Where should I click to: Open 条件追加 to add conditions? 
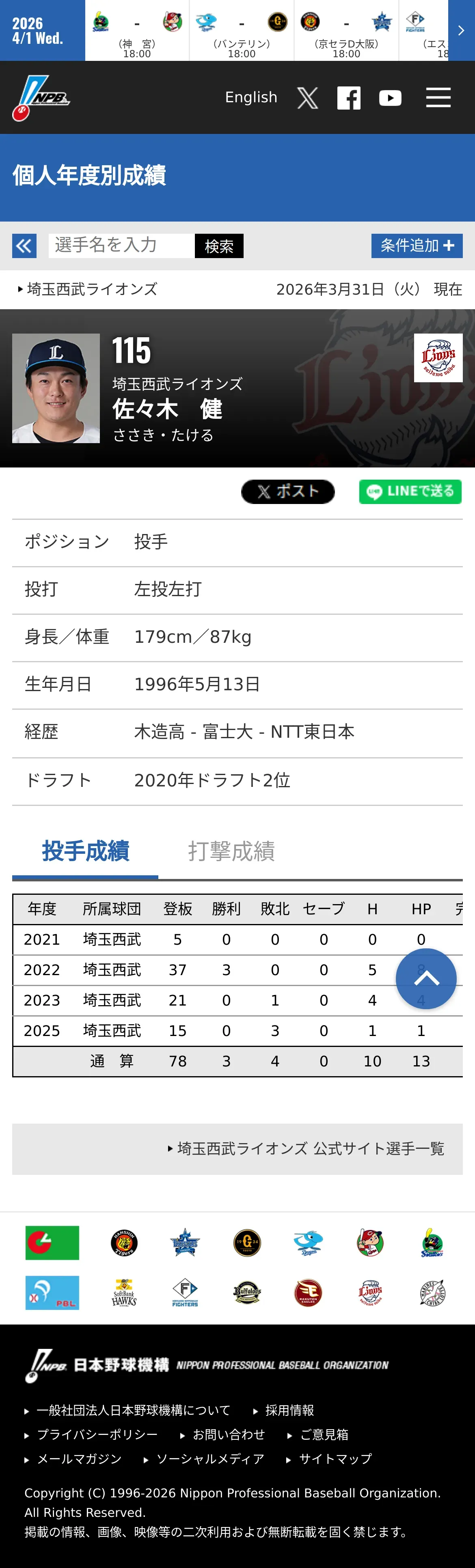[x=417, y=246]
